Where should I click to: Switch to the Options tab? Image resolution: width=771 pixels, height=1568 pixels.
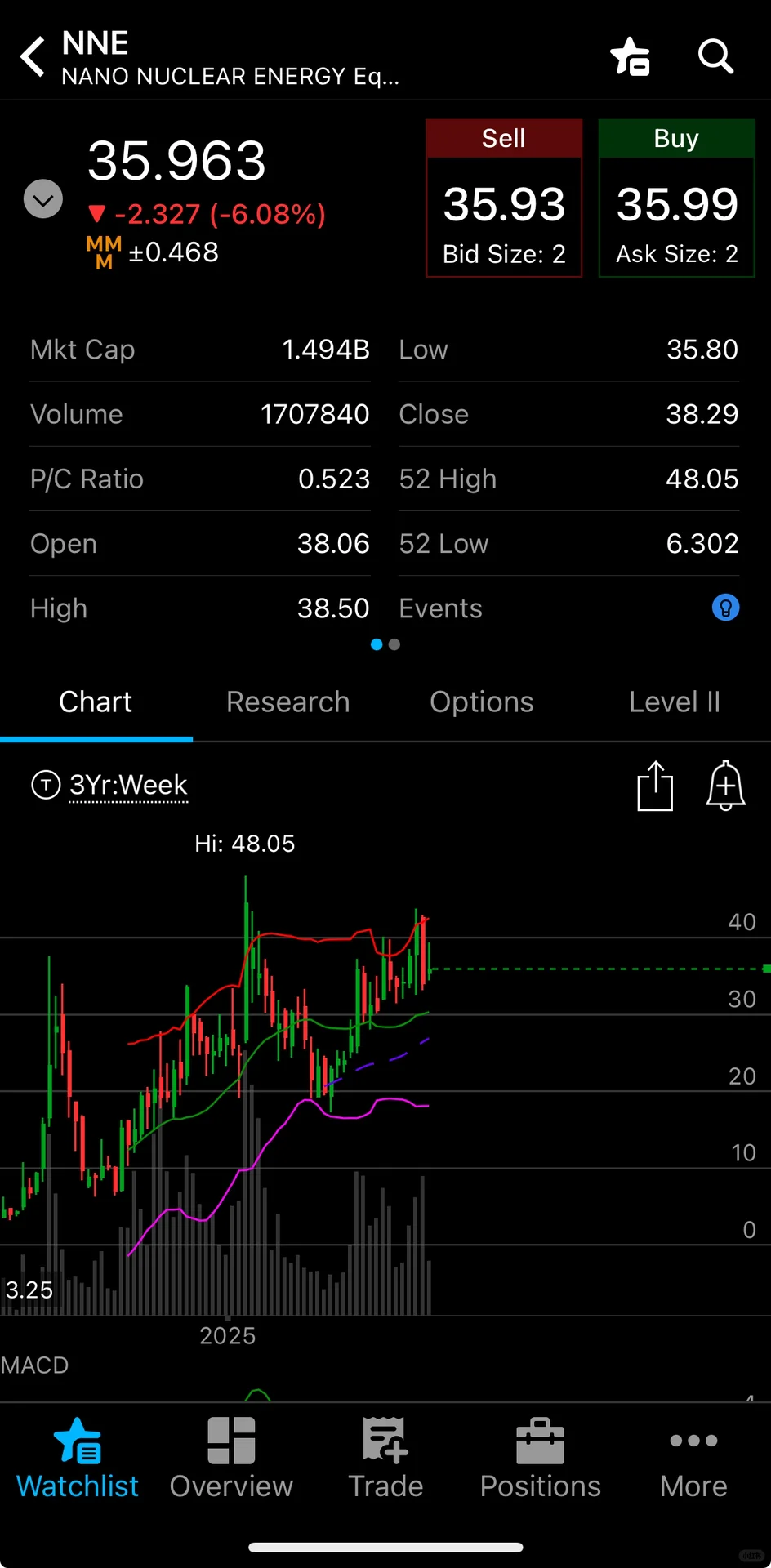click(482, 702)
